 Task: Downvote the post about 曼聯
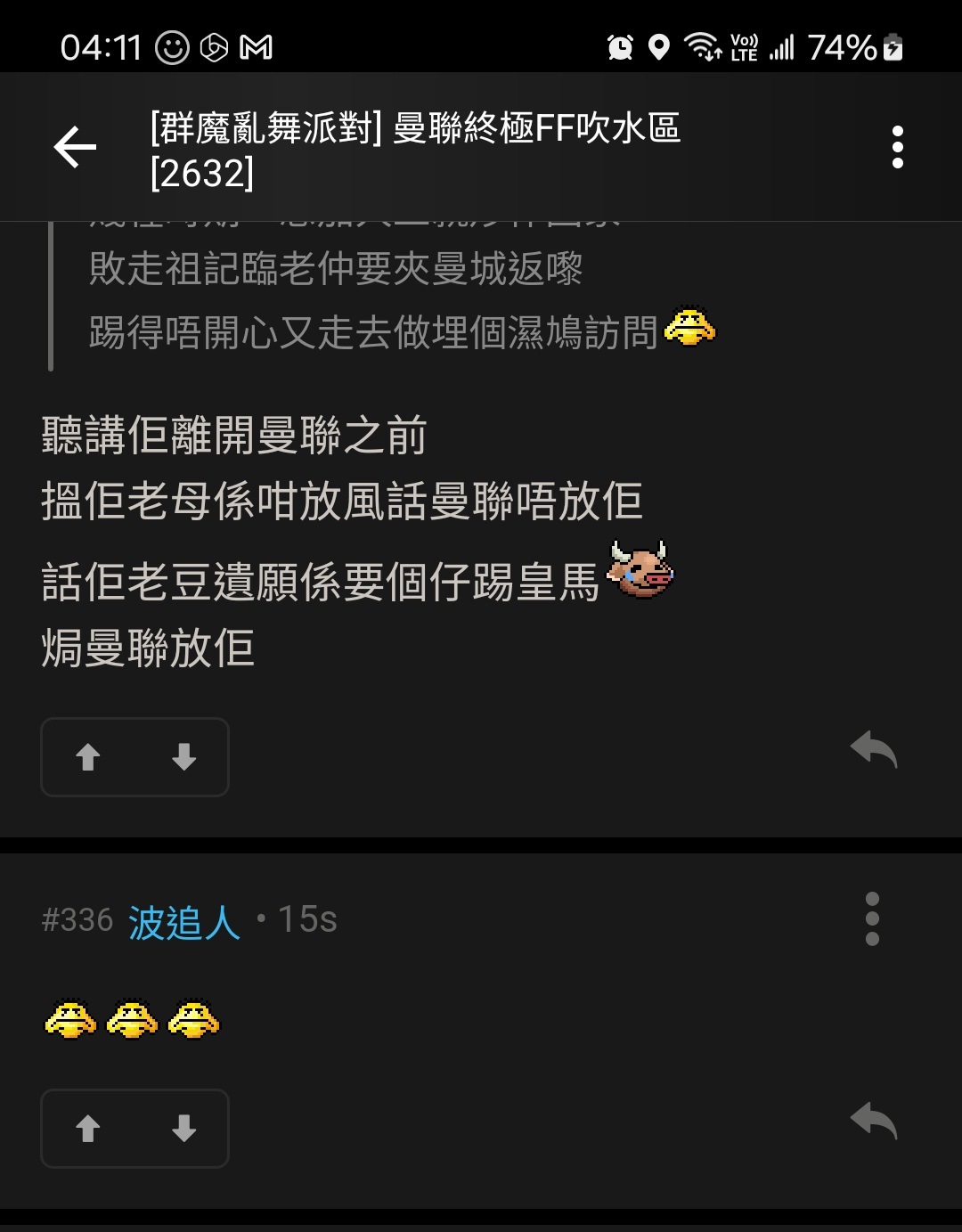(x=183, y=757)
